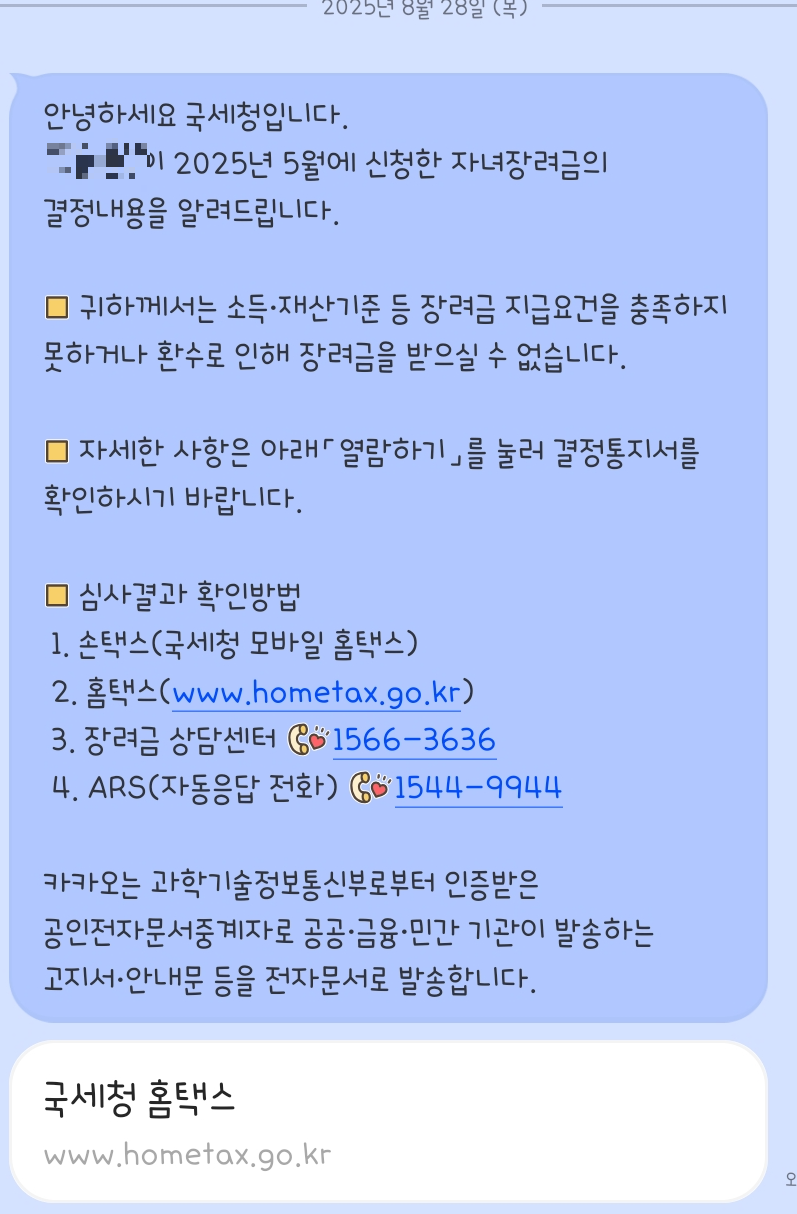
Task: Click the yellow checkbox icon before 심사결과 확인방법
Action: coord(56,593)
